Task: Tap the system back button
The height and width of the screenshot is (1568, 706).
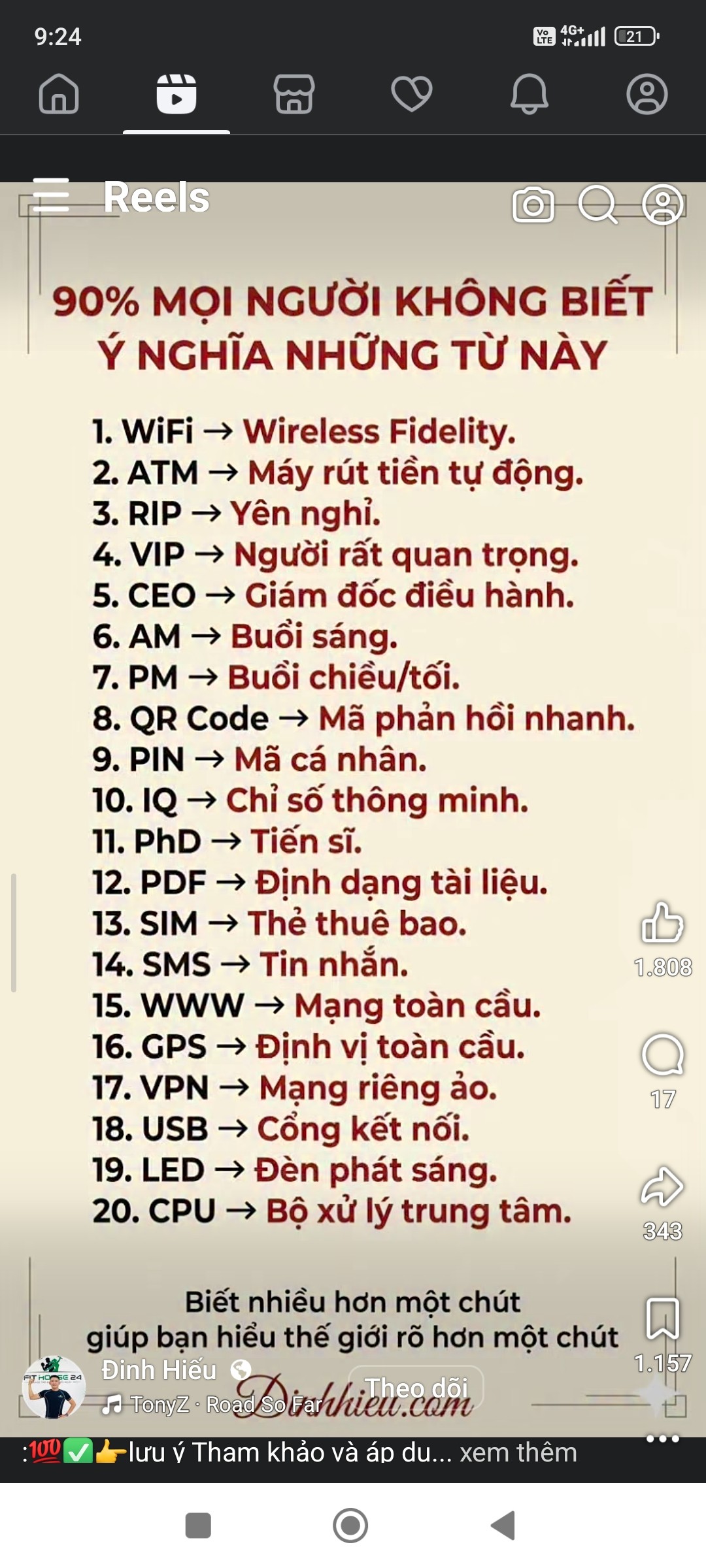Action: (x=503, y=1526)
